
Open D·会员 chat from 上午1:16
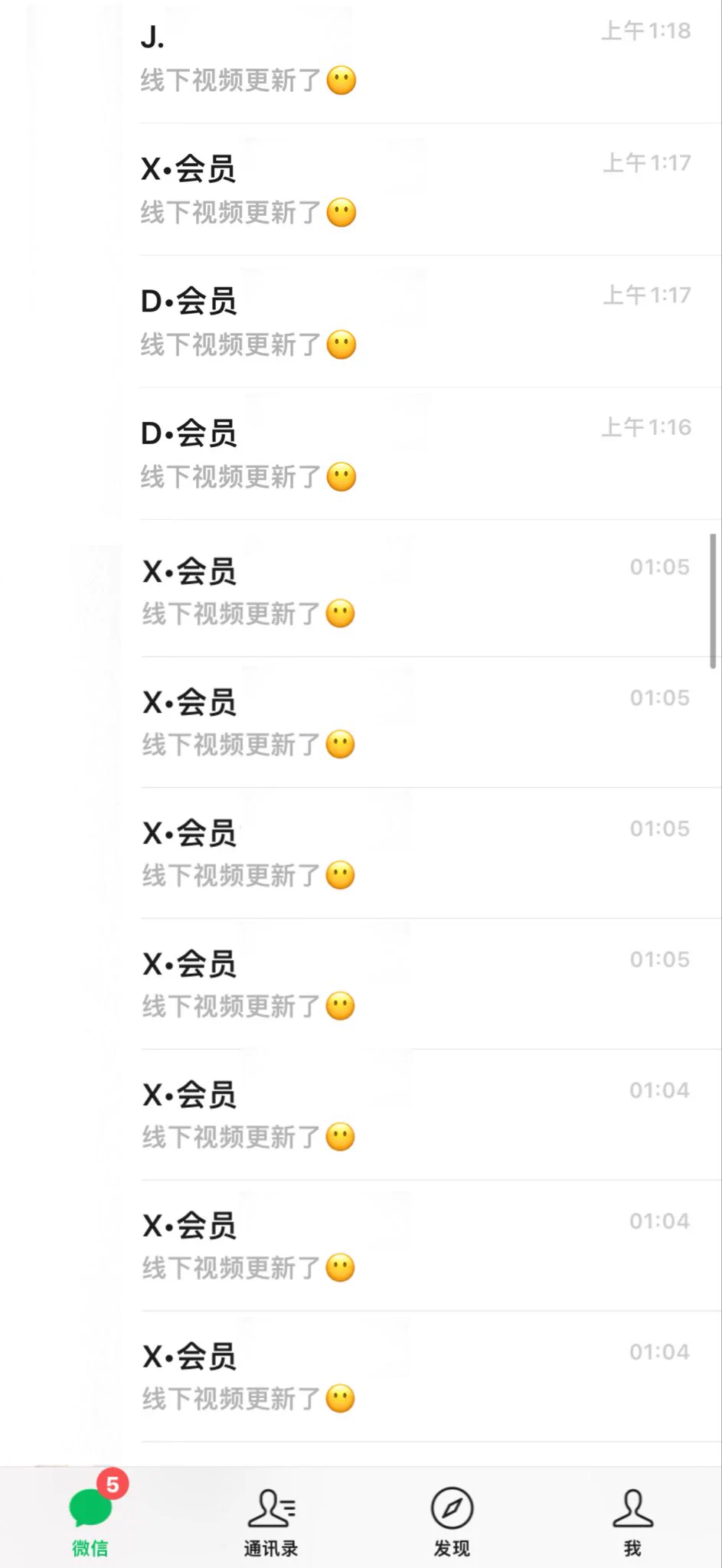[413, 454]
